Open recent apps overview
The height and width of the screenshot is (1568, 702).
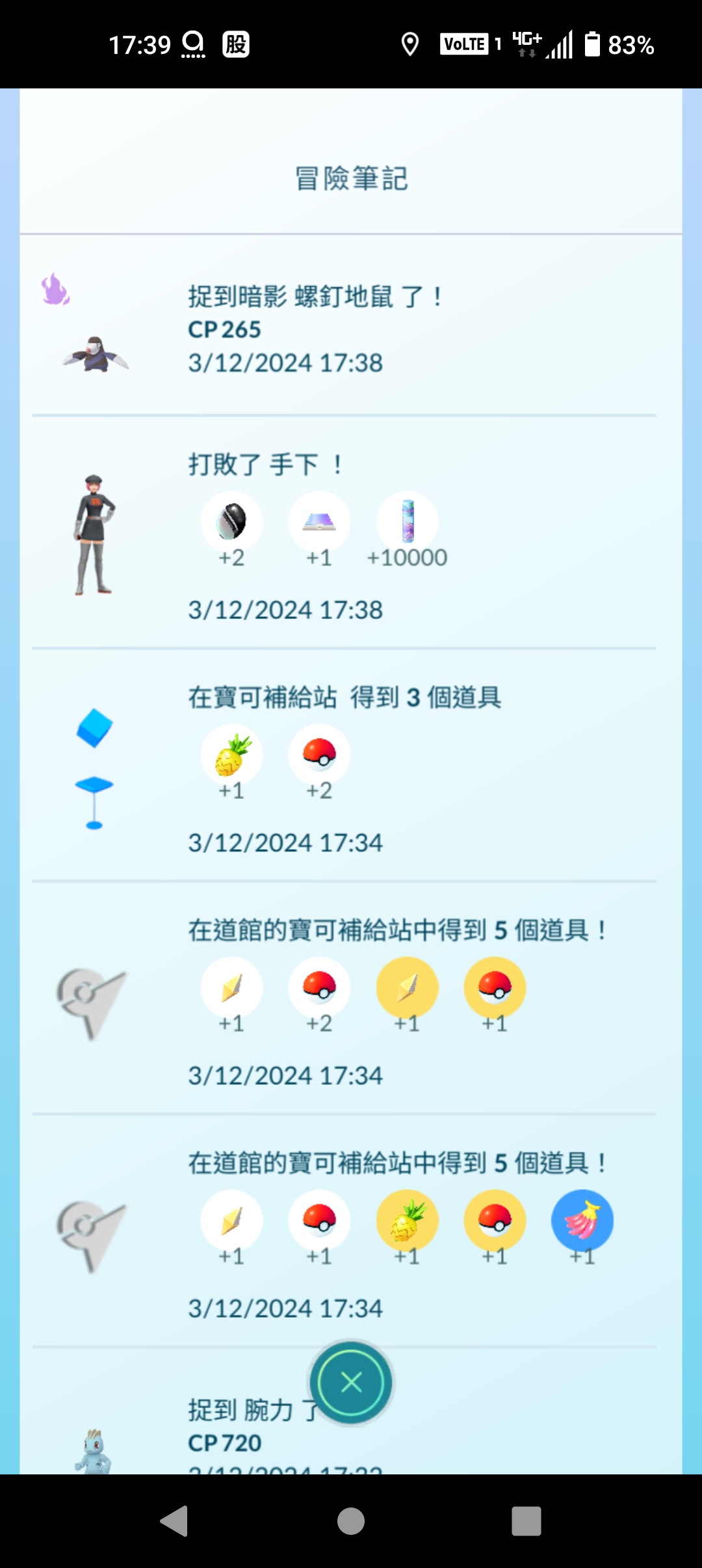point(526,1521)
